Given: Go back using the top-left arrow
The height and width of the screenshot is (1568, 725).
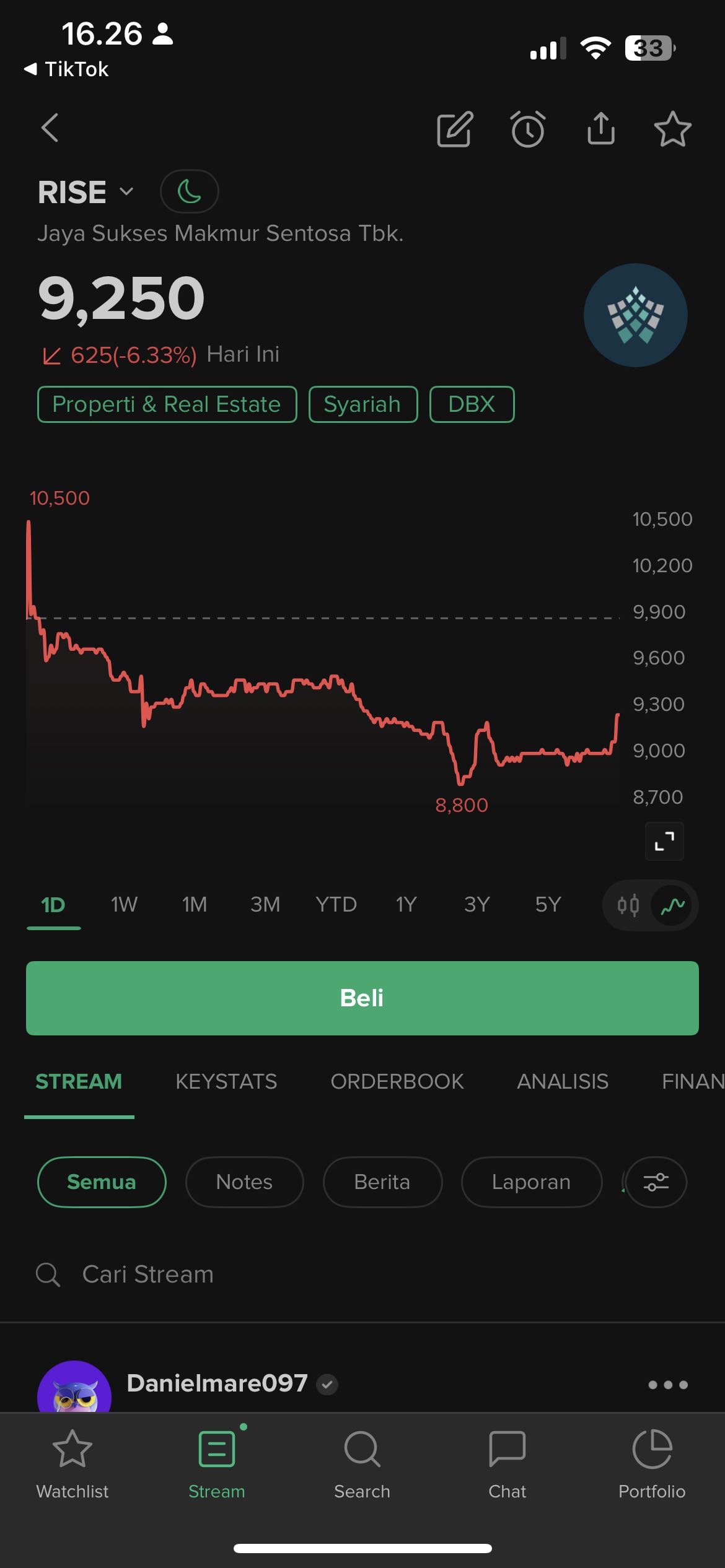Looking at the screenshot, I should pos(50,128).
